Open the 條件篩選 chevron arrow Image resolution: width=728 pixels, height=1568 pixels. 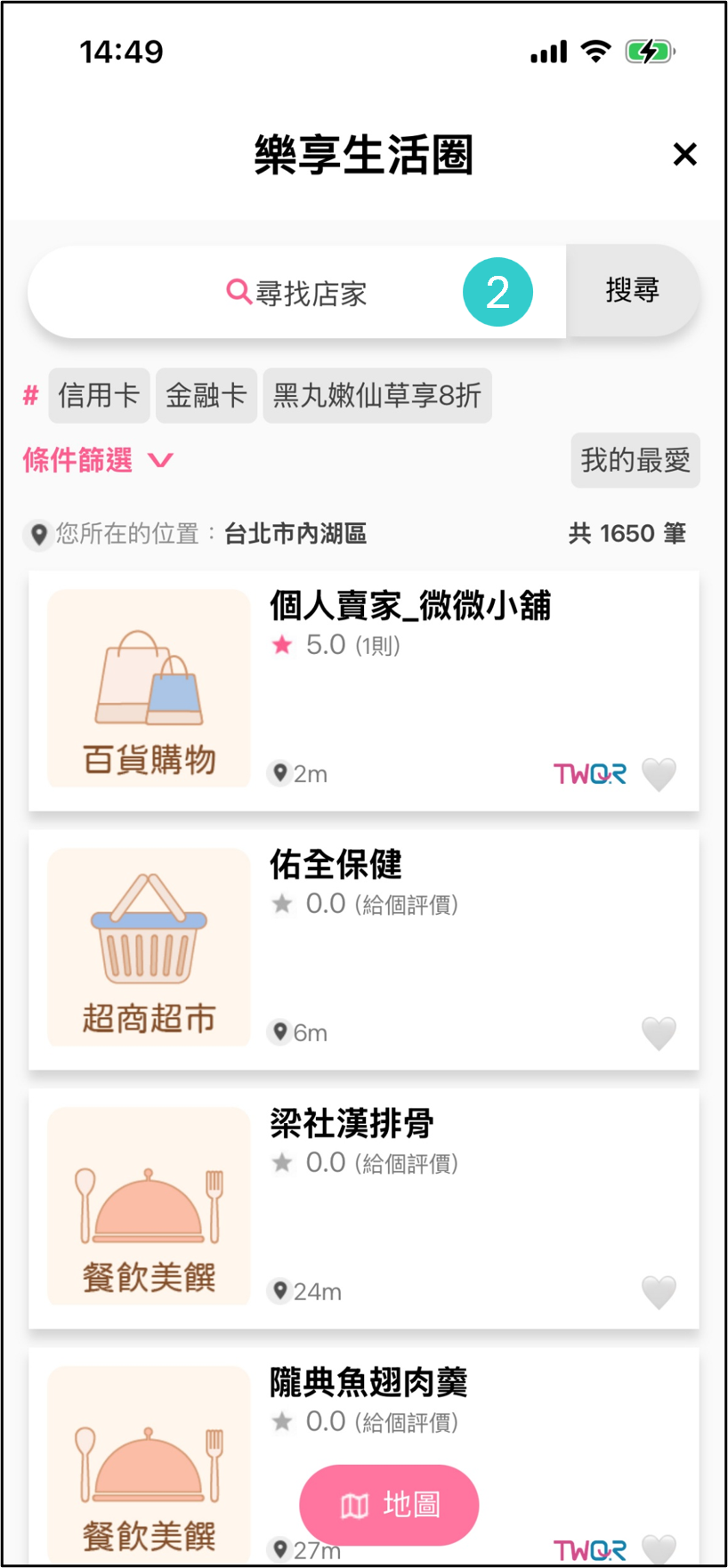pyautogui.click(x=160, y=461)
